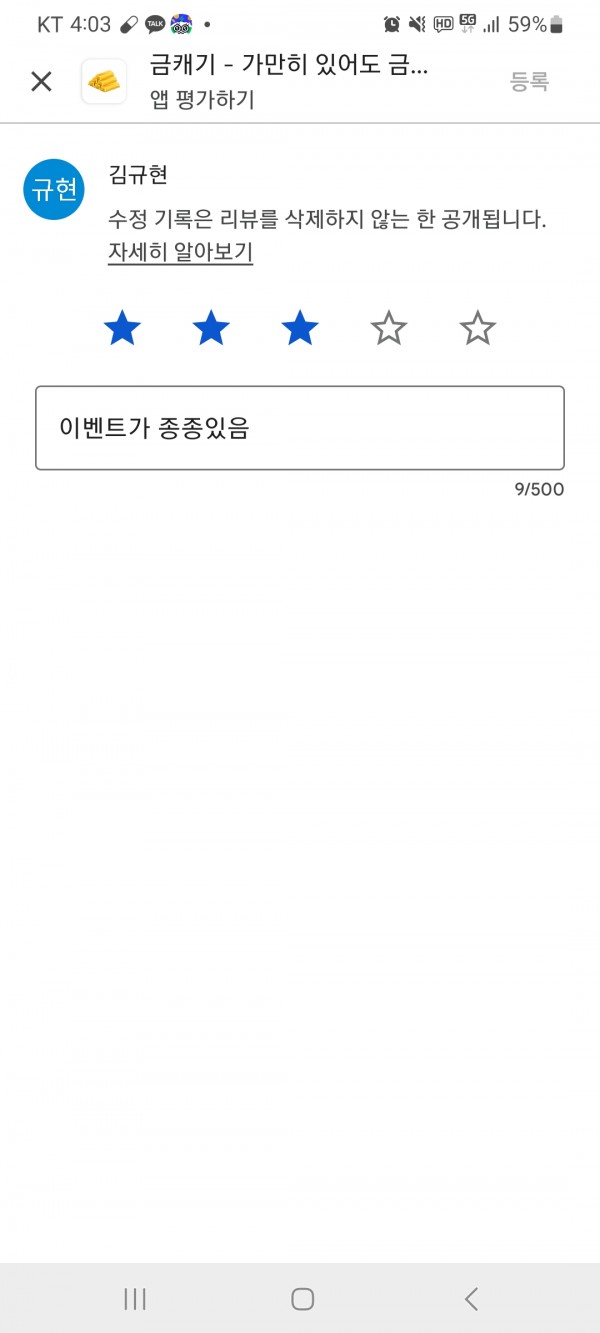Set rating to two stars

[x=211, y=328]
